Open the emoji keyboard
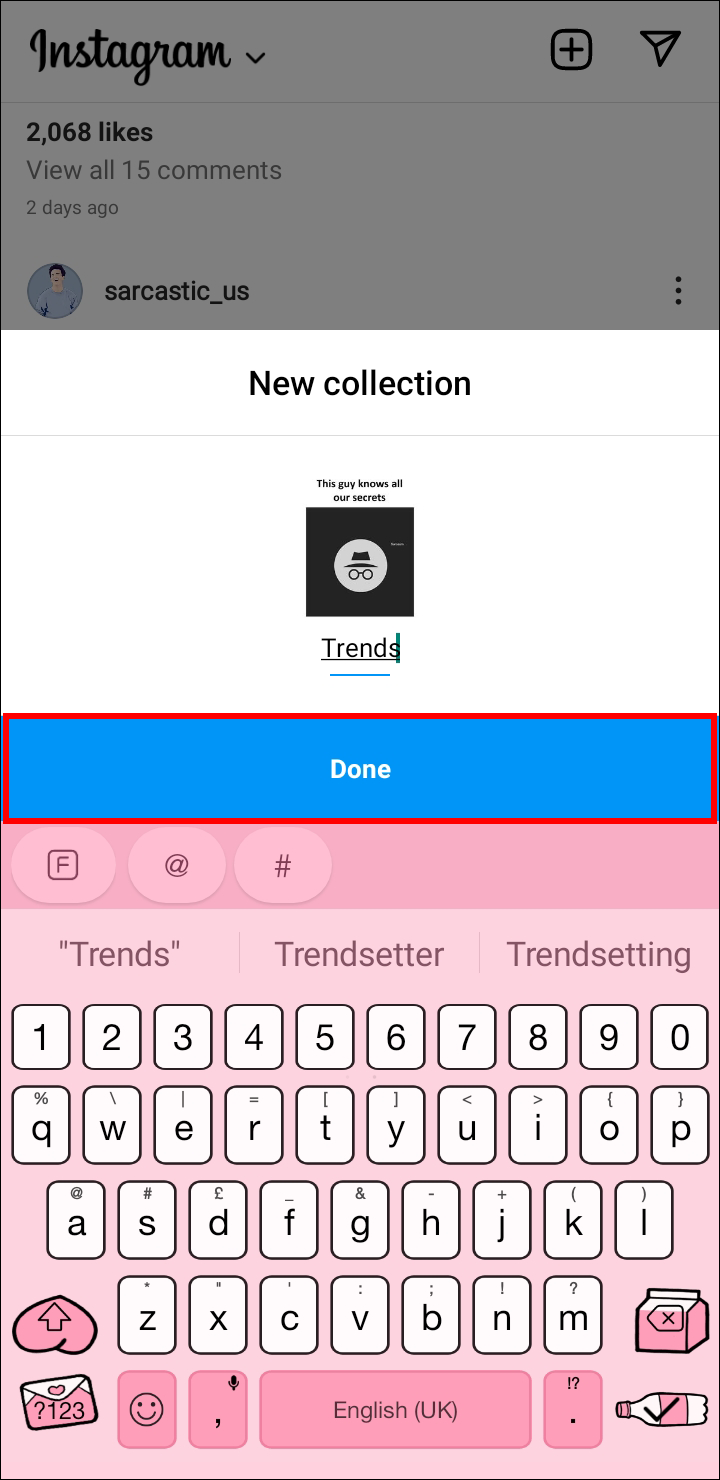Viewport: 720px width, 1480px height. tap(147, 1410)
